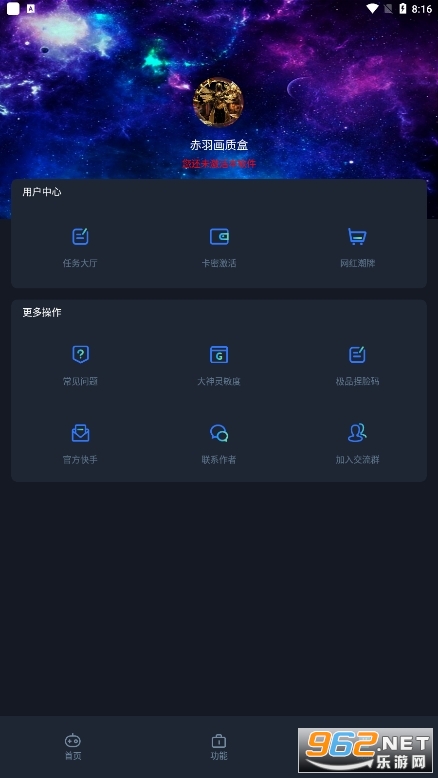Tap 联系作者 to contact the author

pyautogui.click(x=219, y=444)
